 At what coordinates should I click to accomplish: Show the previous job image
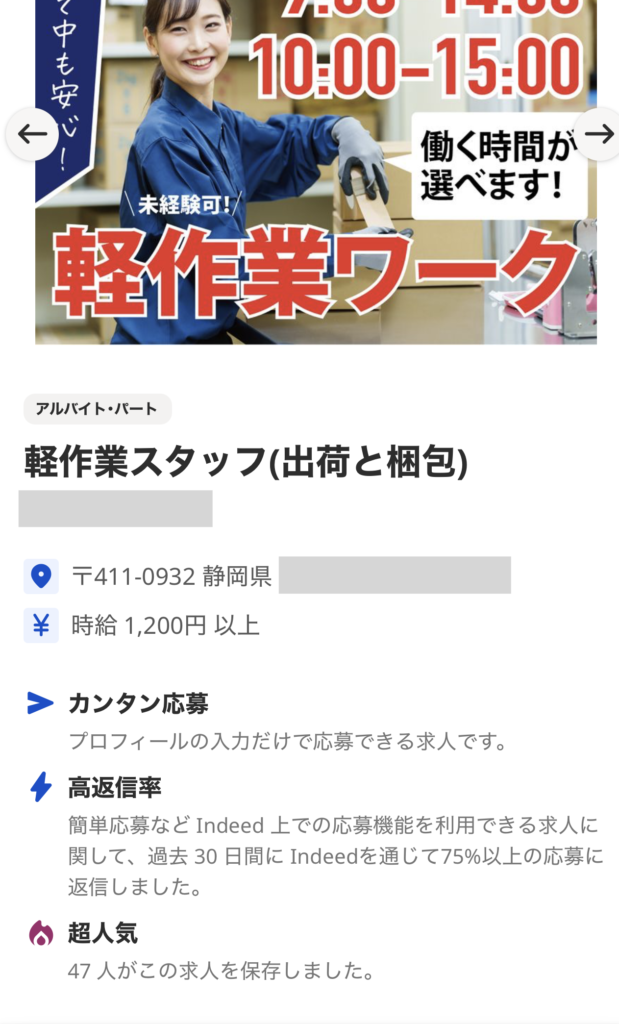[32, 134]
